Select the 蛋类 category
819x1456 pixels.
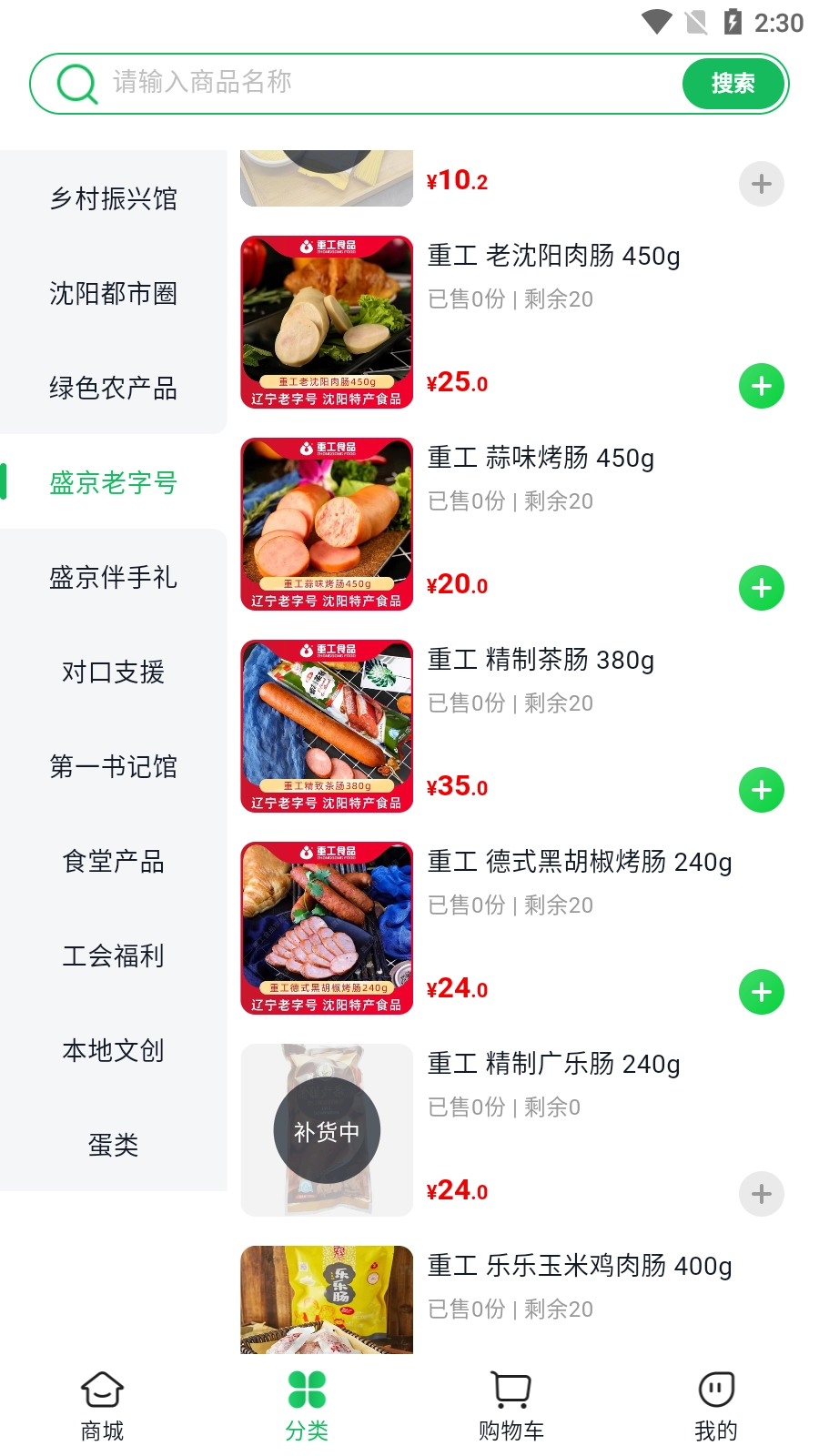point(113,1146)
